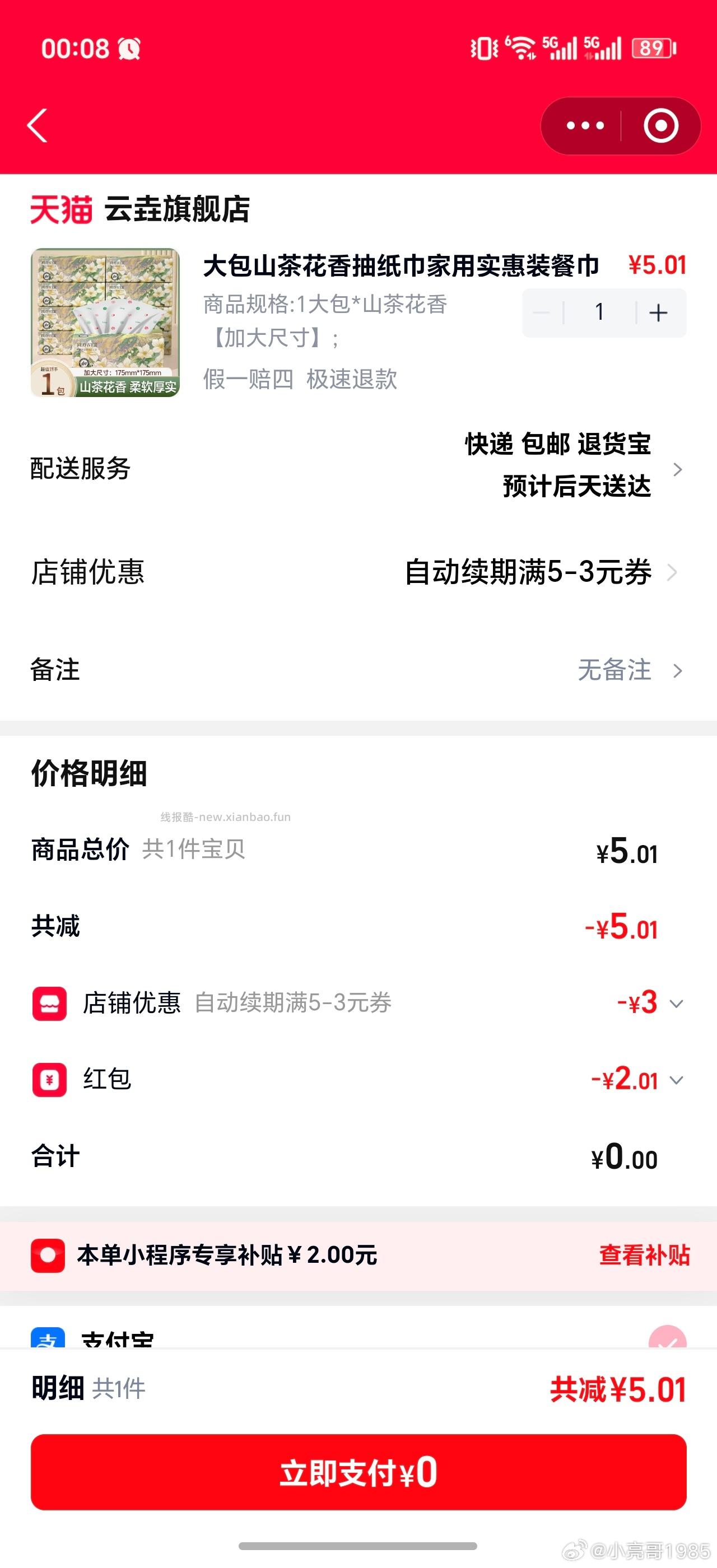717x1568 pixels.
Task: Click the mini-program subsidy icon
Action: [48, 1255]
